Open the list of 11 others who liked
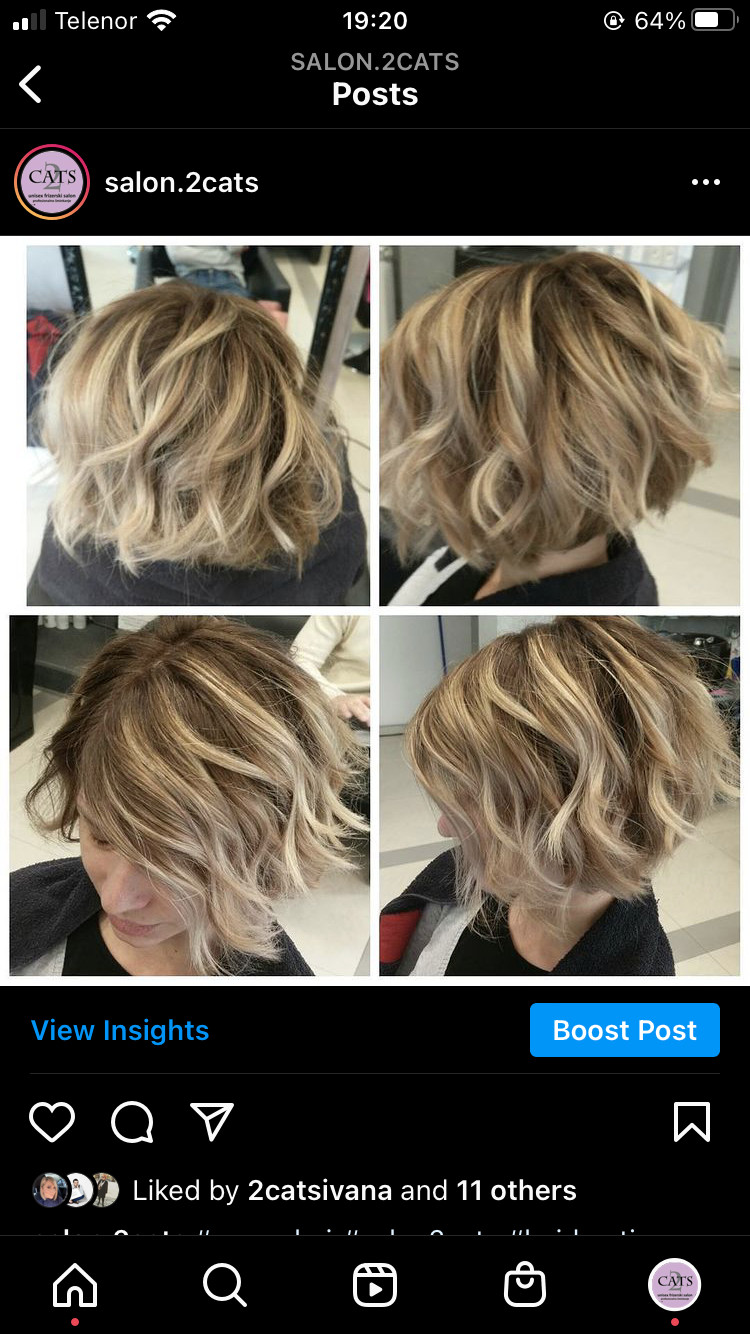The height and width of the screenshot is (1334, 750). 516,1190
